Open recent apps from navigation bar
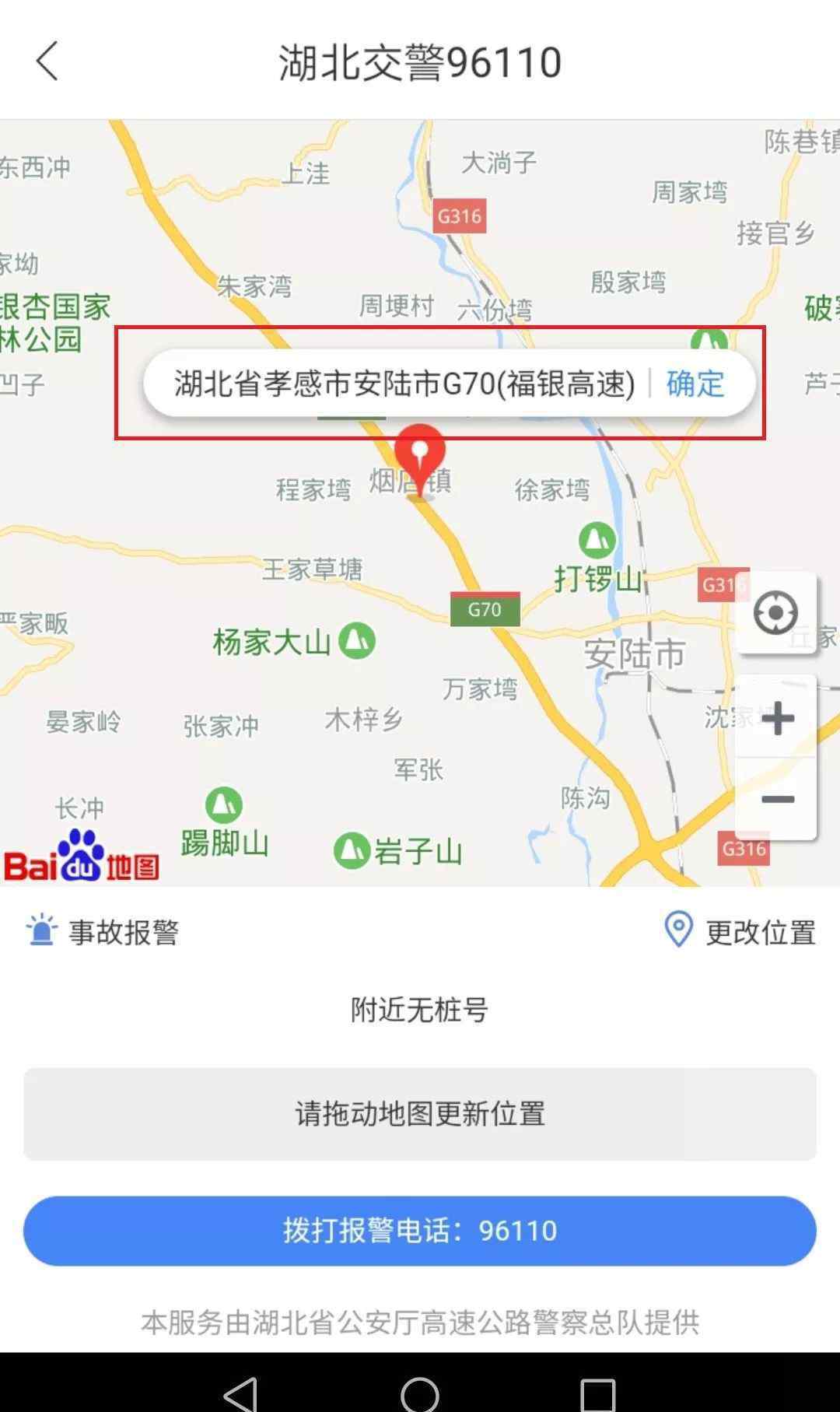The width and height of the screenshot is (840, 1412). point(597,1393)
